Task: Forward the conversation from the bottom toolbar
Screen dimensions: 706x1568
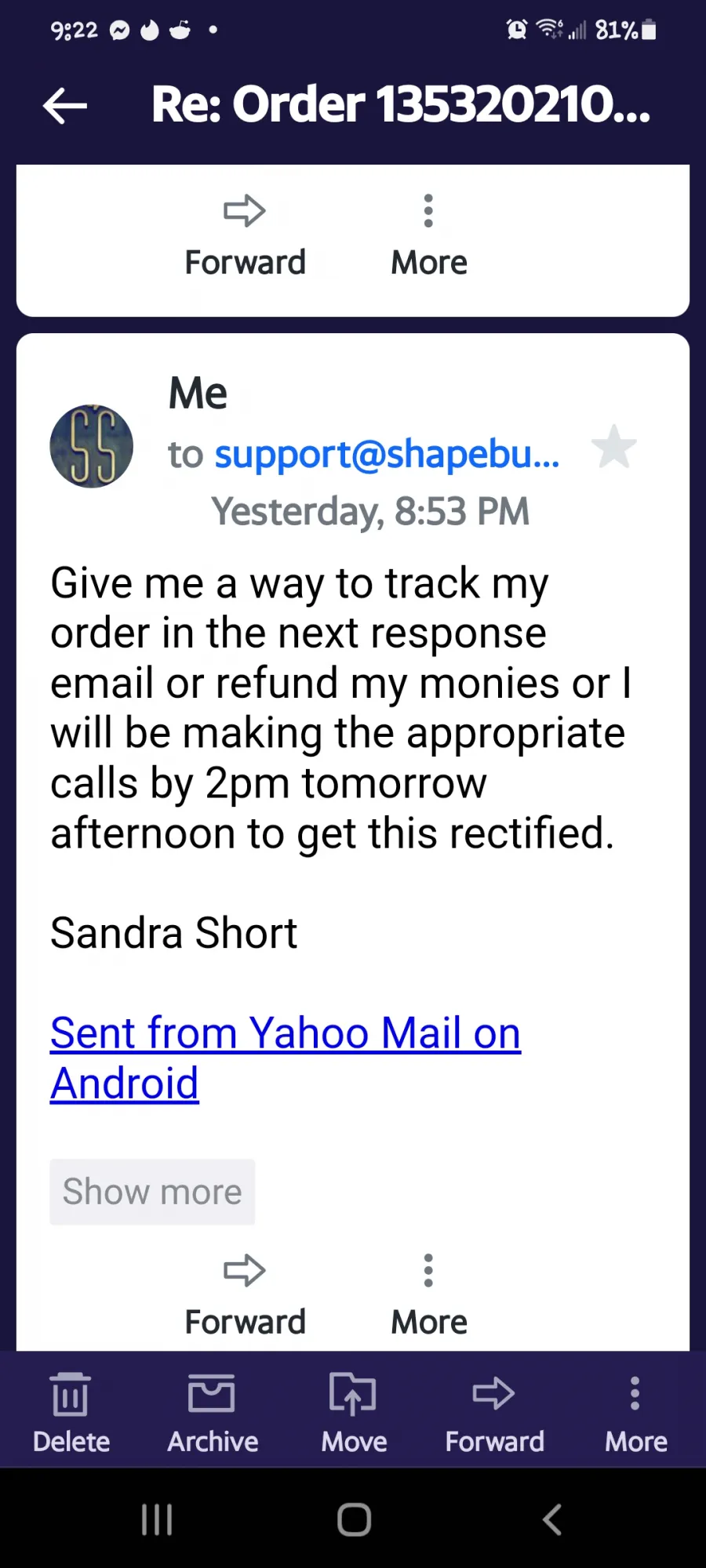Action: 494,1414
